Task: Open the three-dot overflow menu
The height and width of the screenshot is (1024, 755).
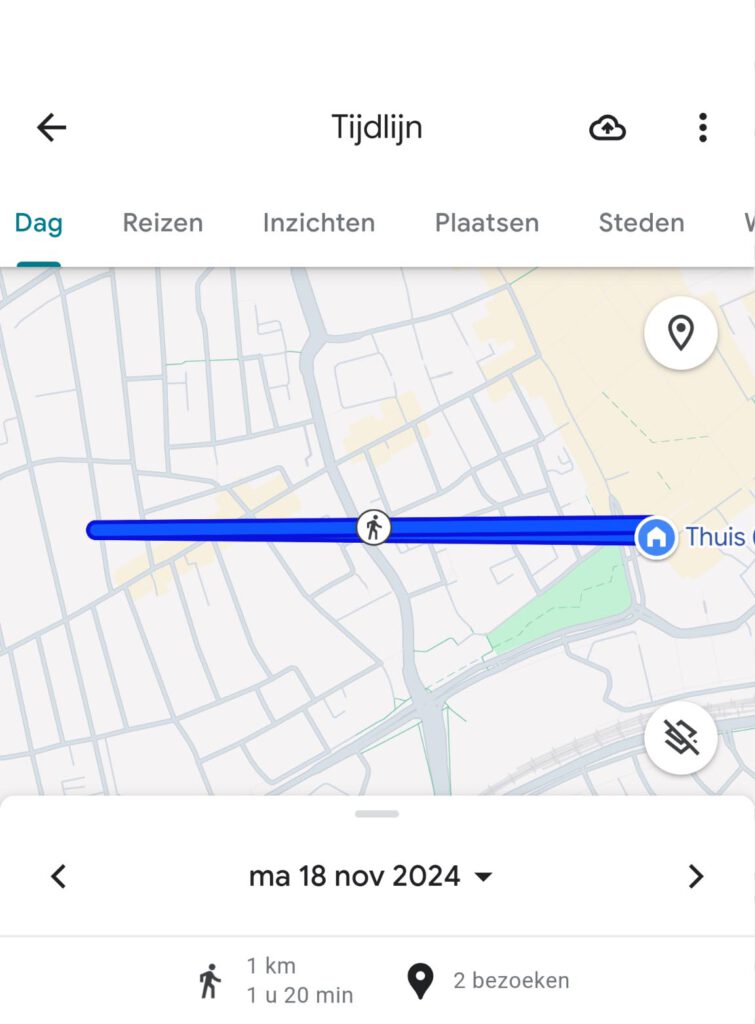Action: 702,127
